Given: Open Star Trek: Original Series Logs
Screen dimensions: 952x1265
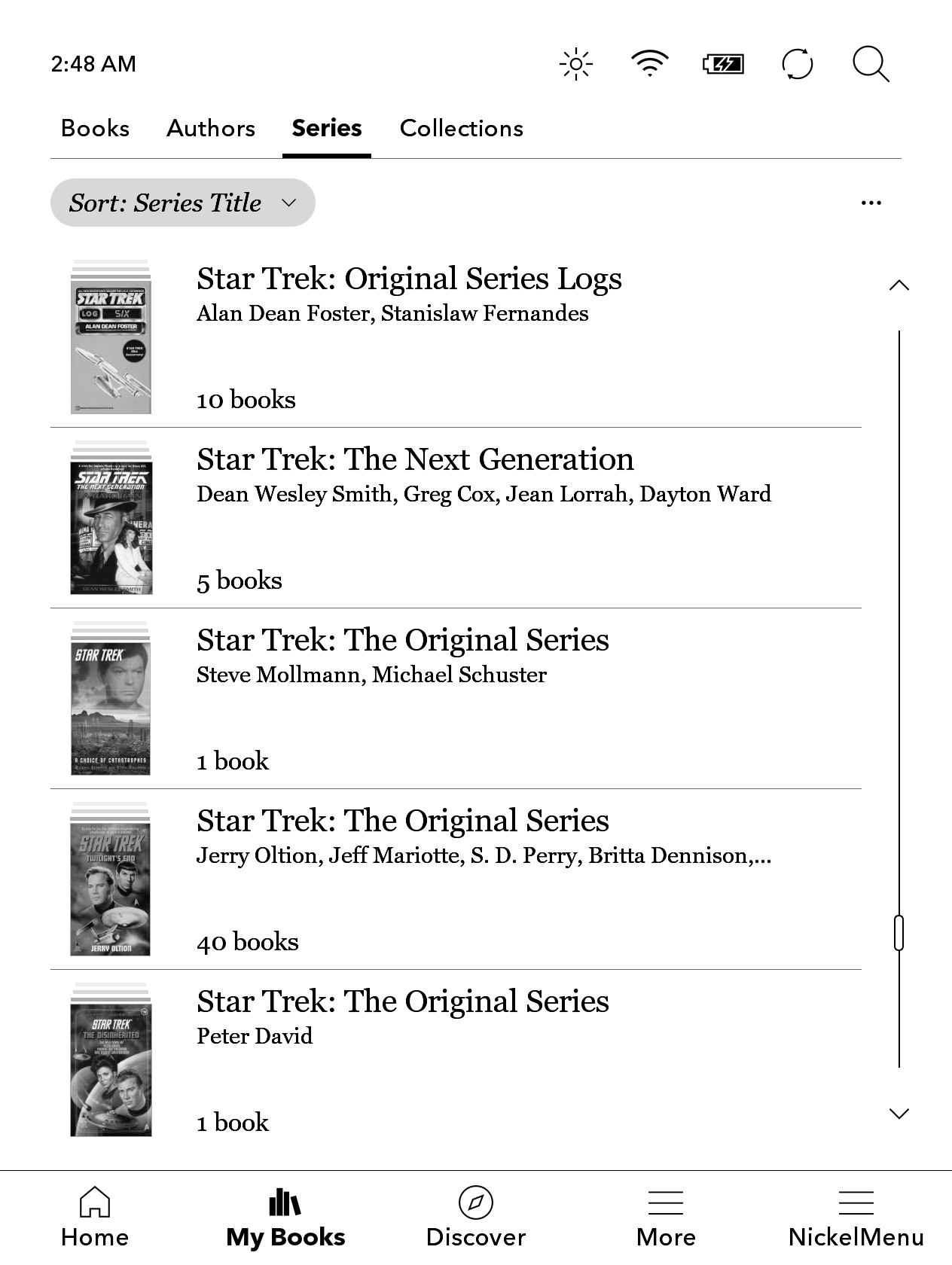Looking at the screenshot, I should [409, 279].
